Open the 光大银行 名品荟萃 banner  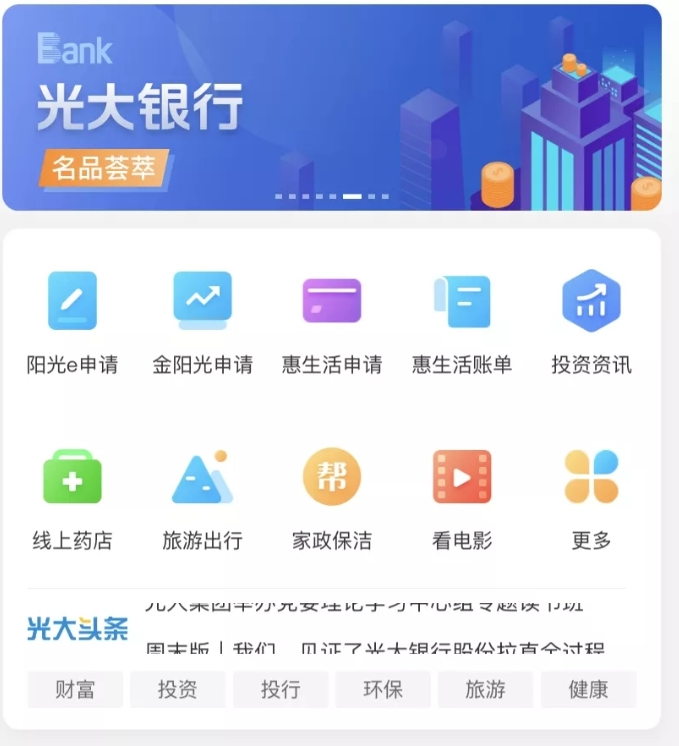[331, 108]
